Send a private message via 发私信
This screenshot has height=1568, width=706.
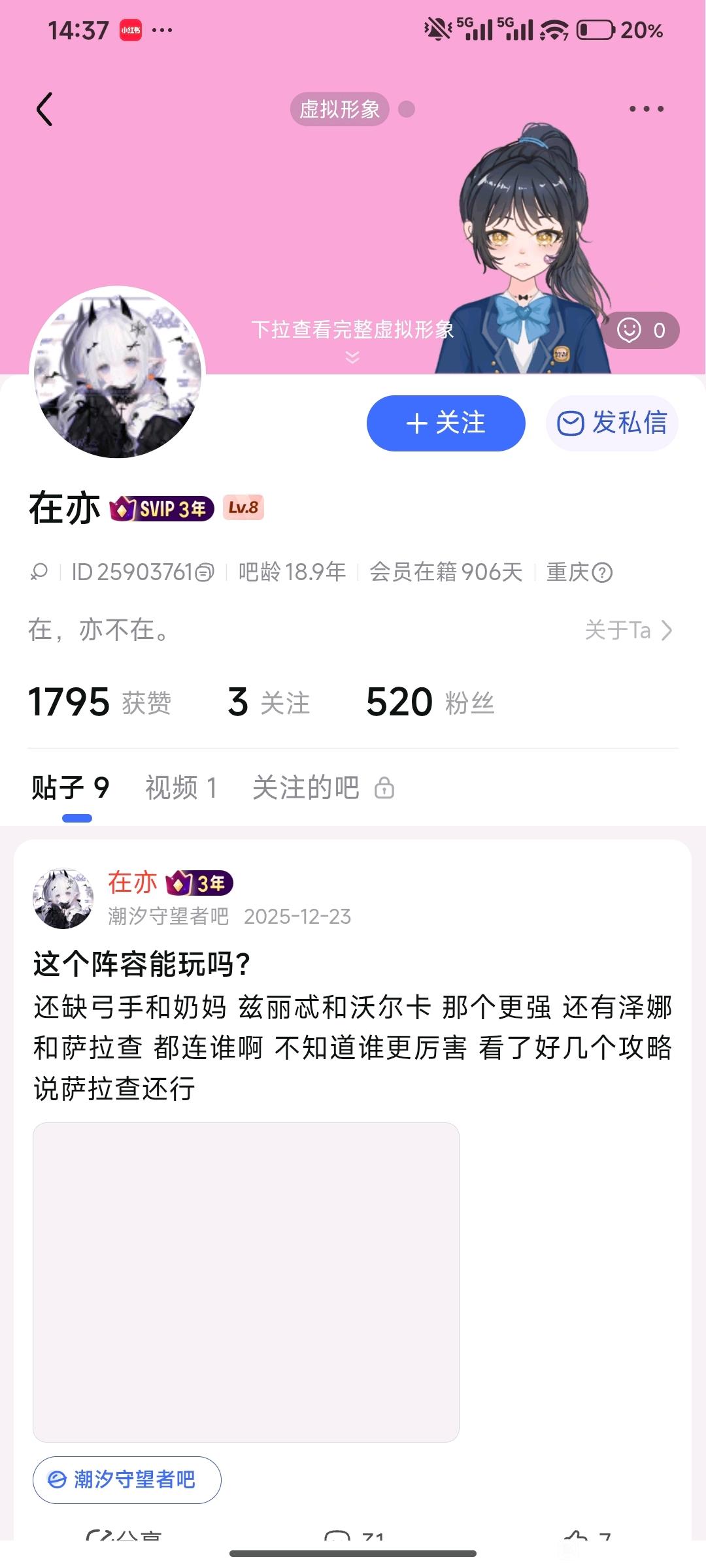(x=612, y=423)
